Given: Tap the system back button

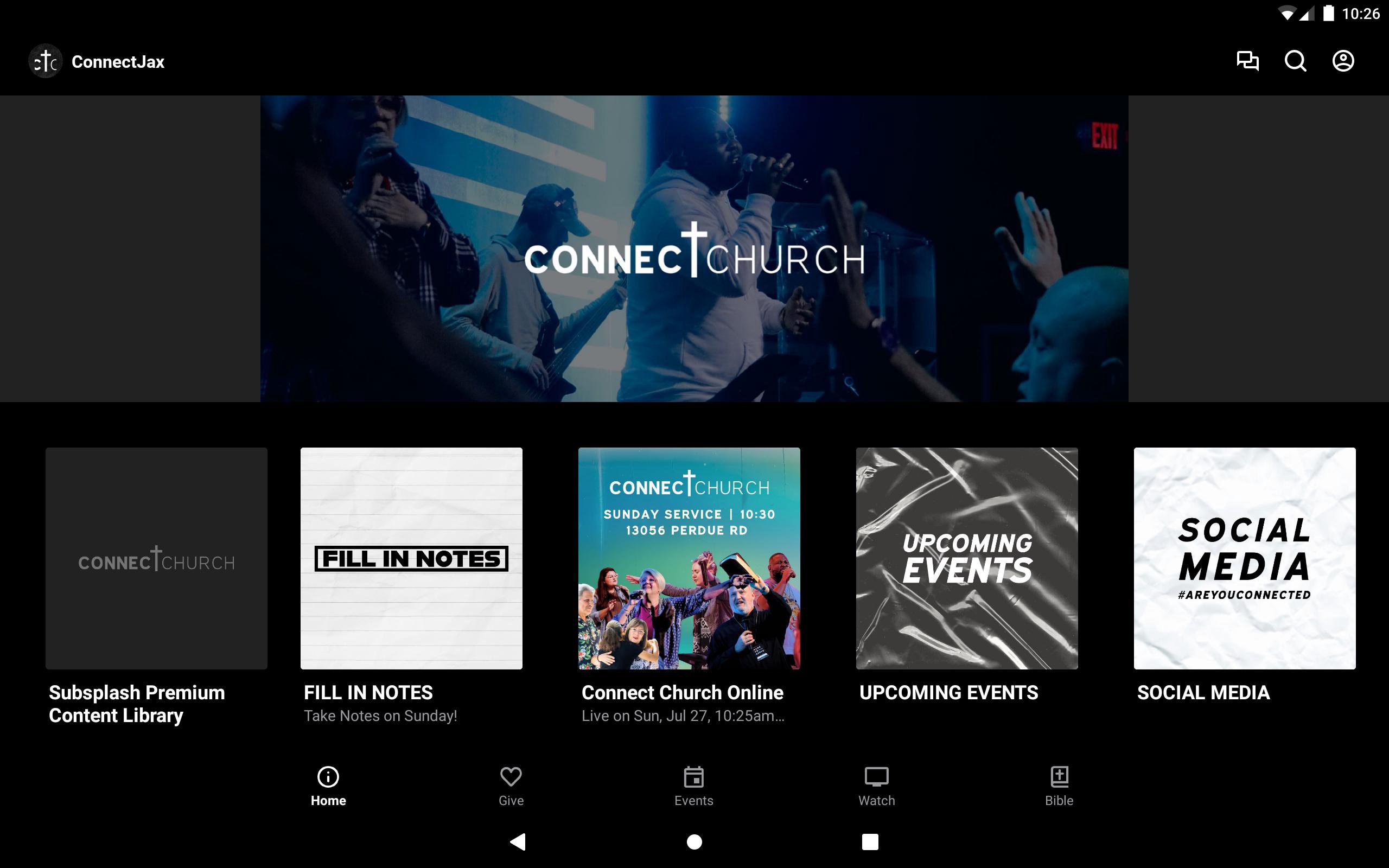Looking at the screenshot, I should (518, 841).
